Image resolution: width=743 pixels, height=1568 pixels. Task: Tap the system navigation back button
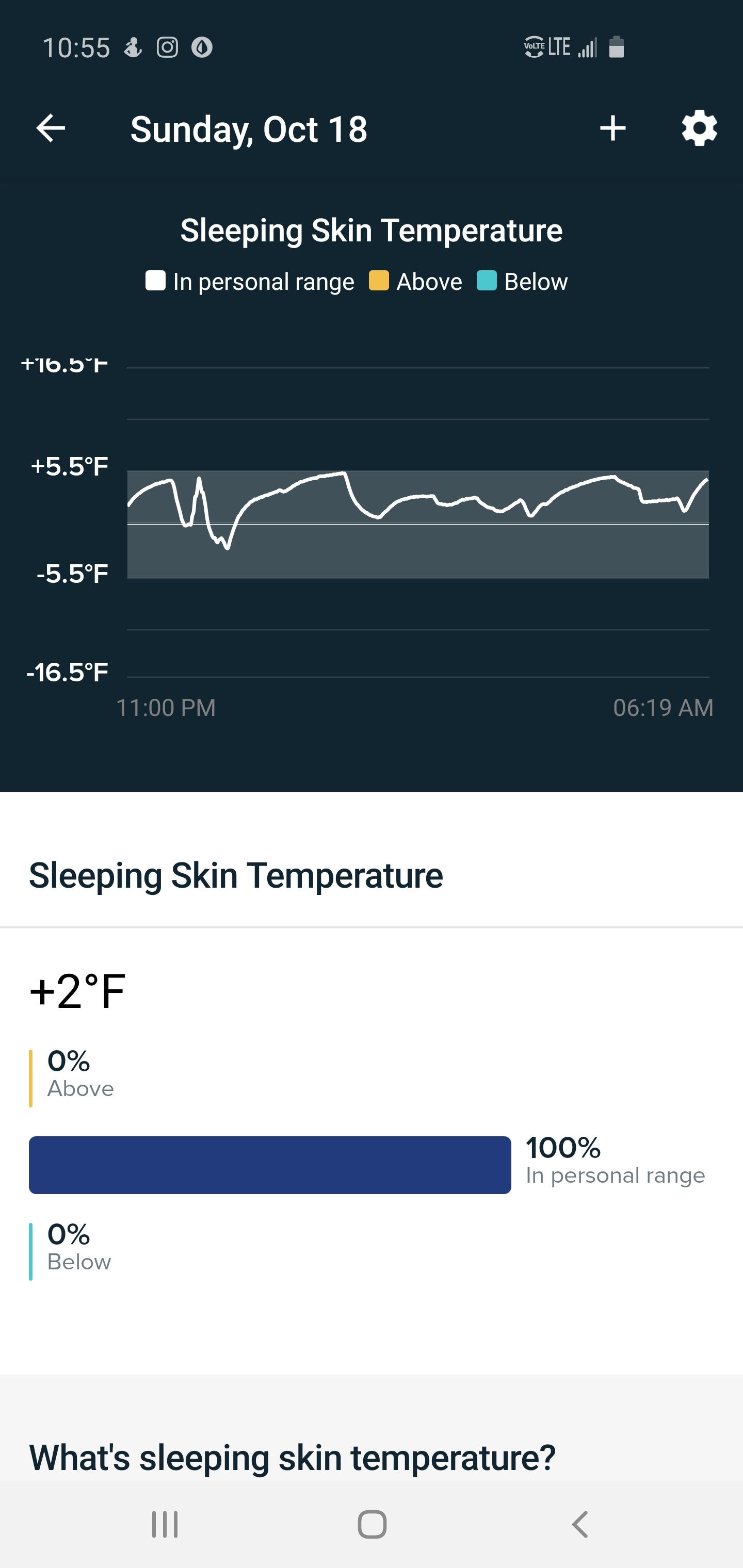(580, 1524)
